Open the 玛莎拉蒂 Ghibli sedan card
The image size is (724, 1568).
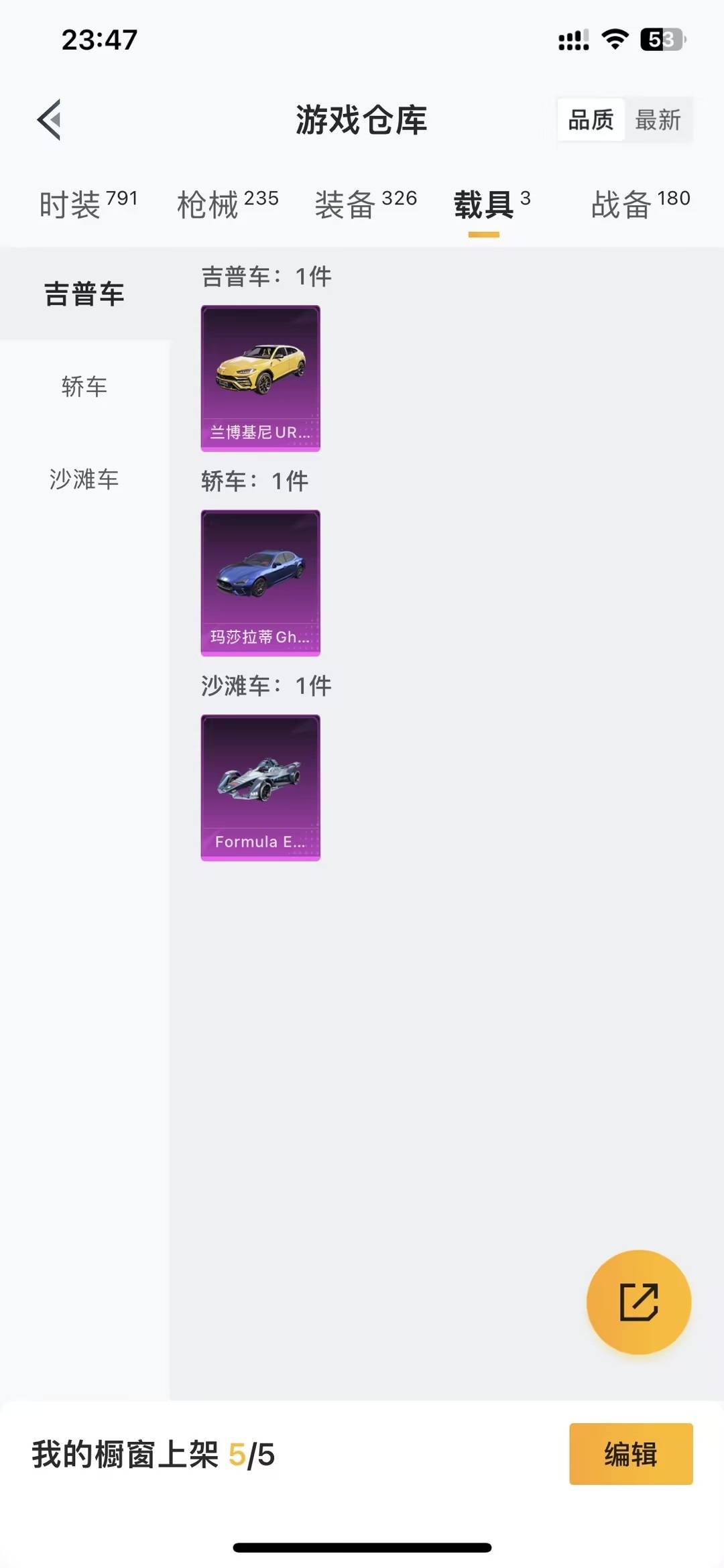click(260, 583)
